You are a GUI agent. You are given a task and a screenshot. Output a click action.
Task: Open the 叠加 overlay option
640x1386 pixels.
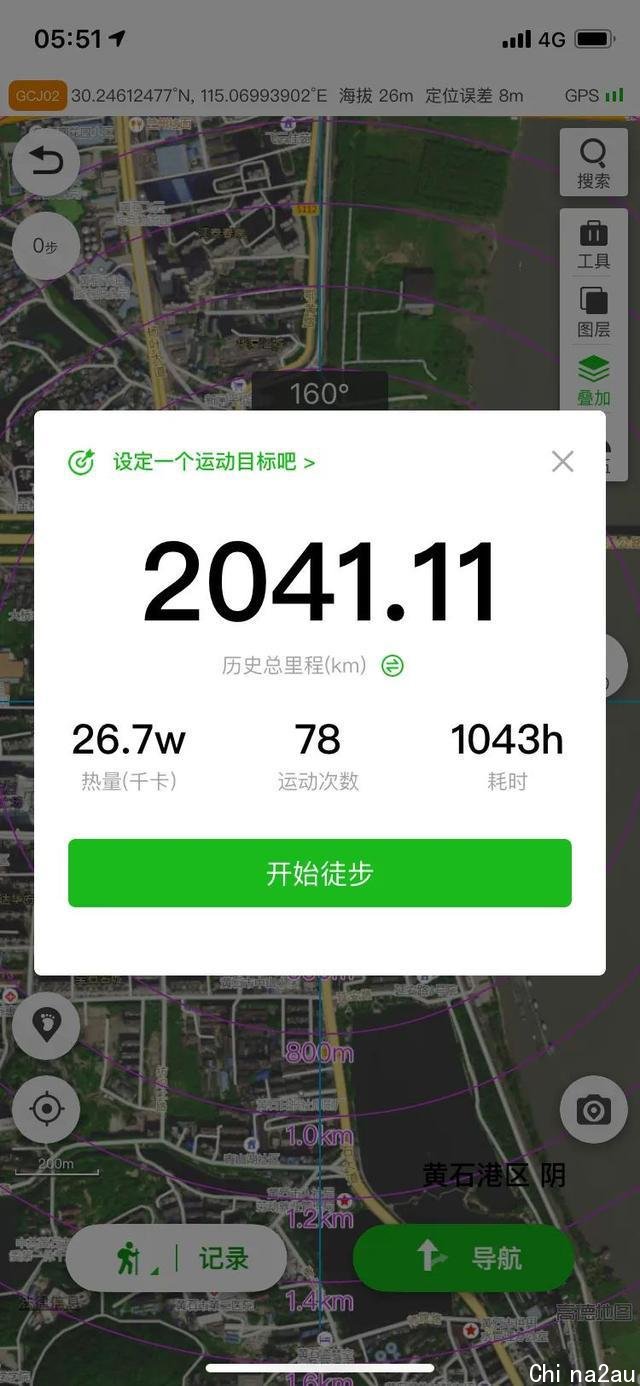click(593, 380)
